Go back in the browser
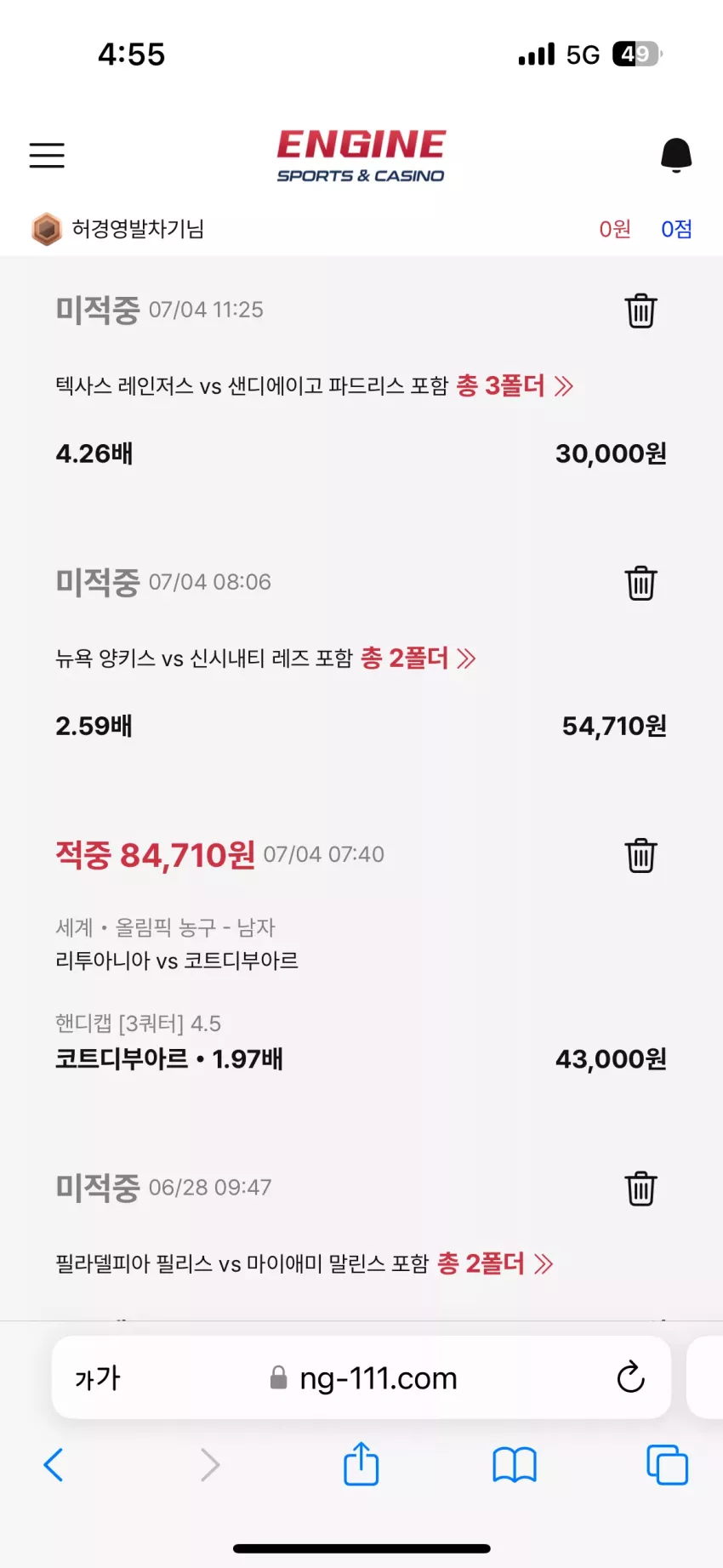 tap(53, 1464)
